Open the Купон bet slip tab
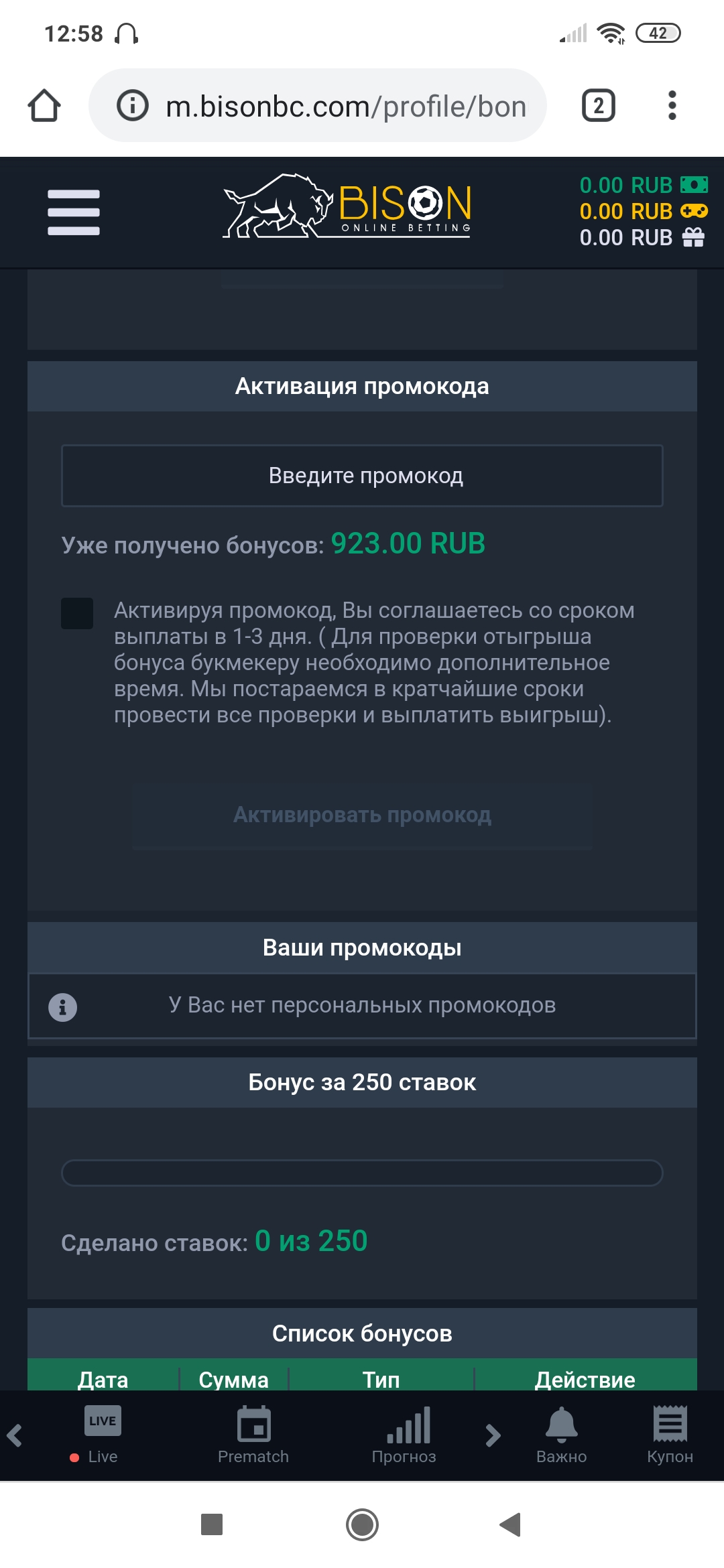Image resolution: width=724 pixels, height=1568 pixels. point(670,1435)
